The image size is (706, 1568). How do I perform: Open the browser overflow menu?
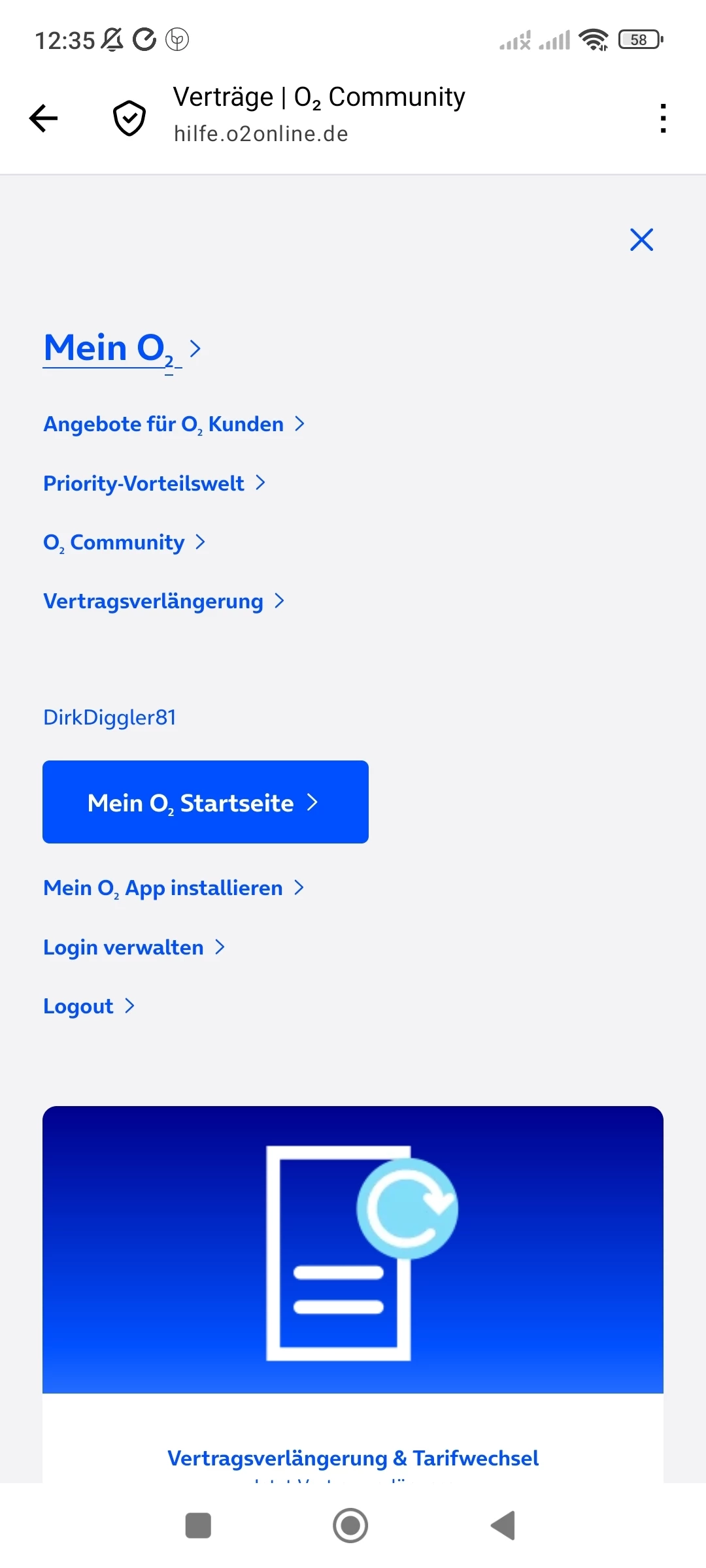click(x=663, y=118)
